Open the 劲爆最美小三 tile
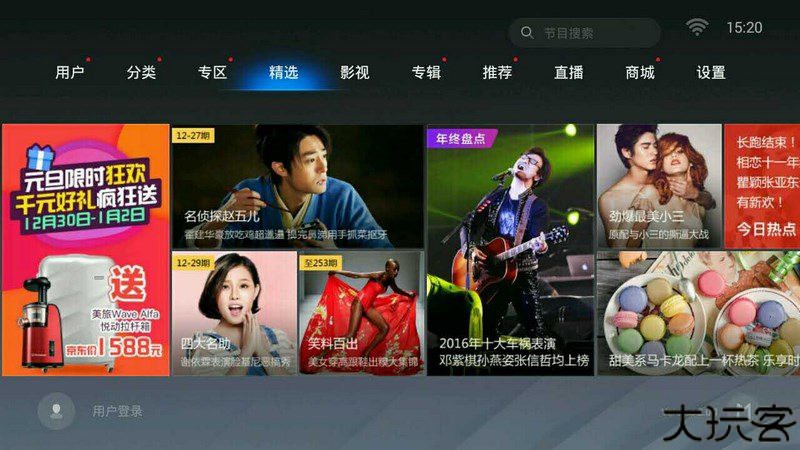800x450 pixels. [x=659, y=186]
